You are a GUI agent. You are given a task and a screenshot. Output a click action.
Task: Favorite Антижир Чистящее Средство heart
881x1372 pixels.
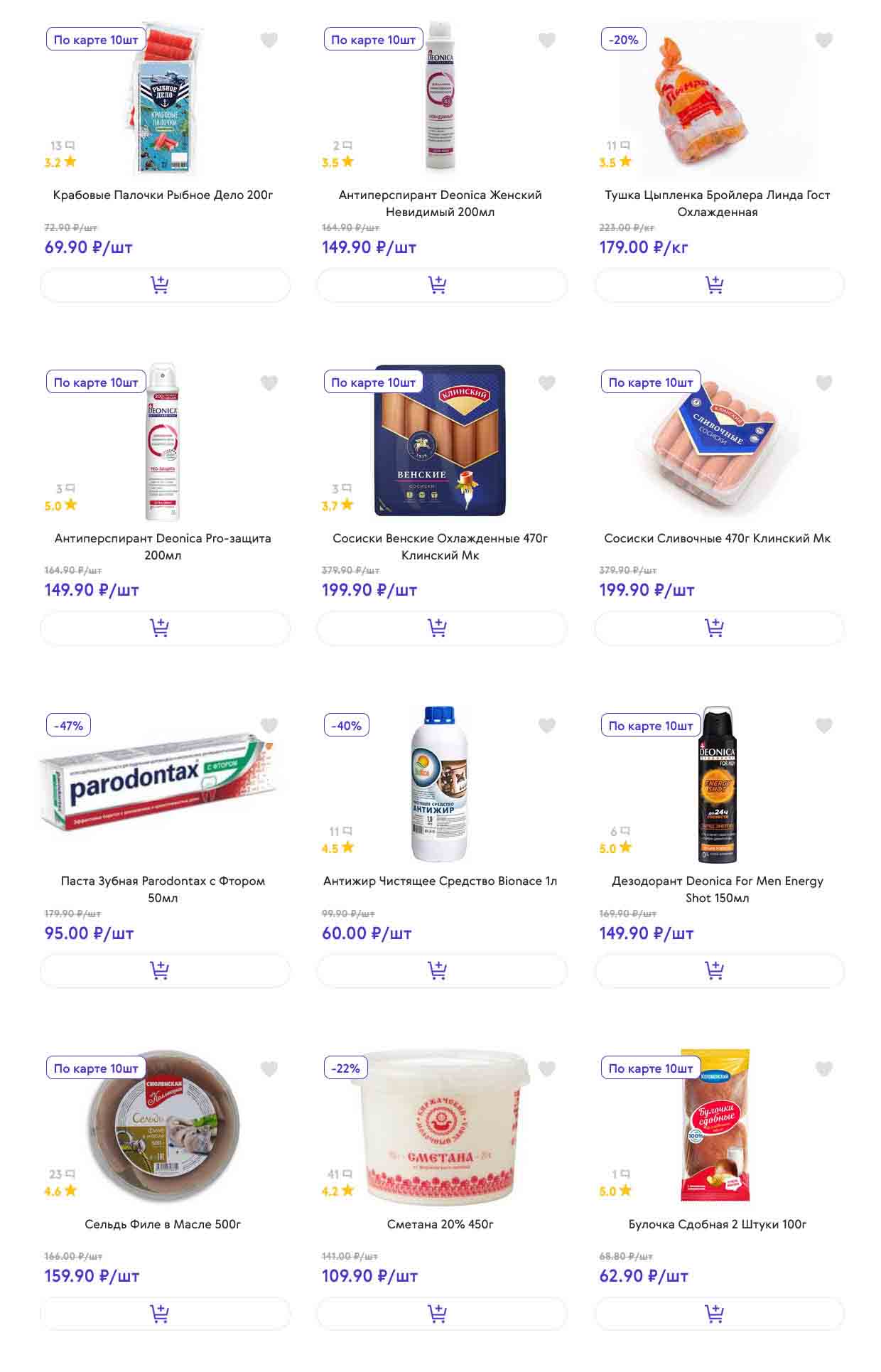click(x=546, y=726)
